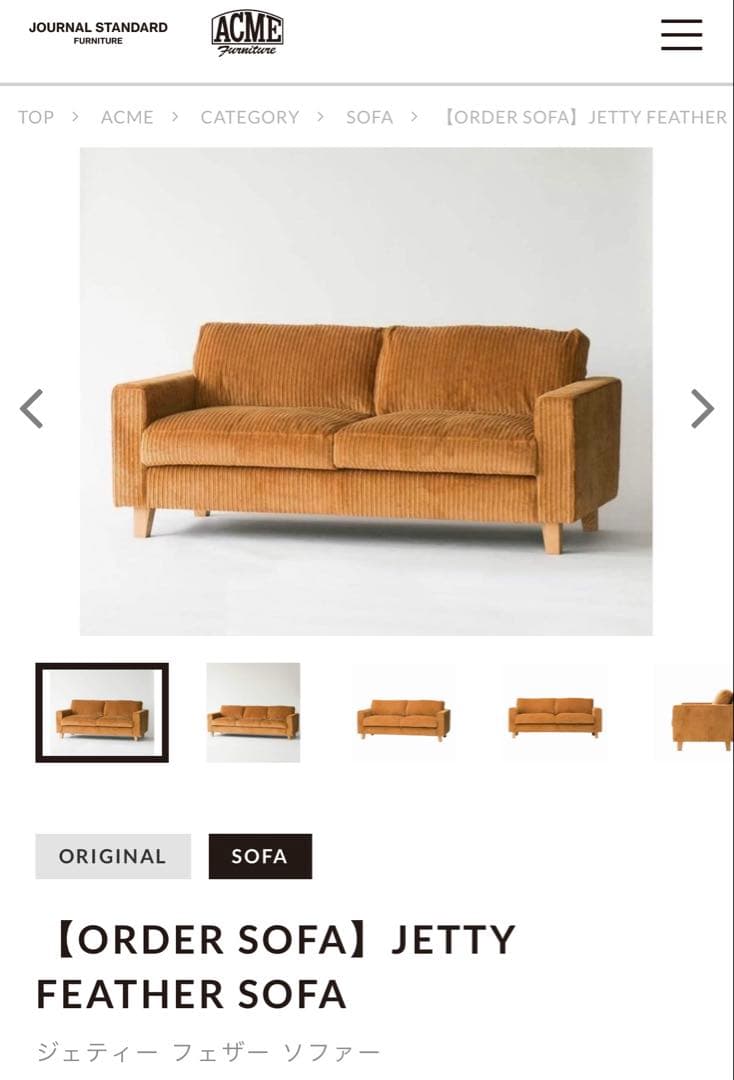Open the CATEGORY breadcrumb link
The height and width of the screenshot is (1080, 734).
pyautogui.click(x=249, y=117)
